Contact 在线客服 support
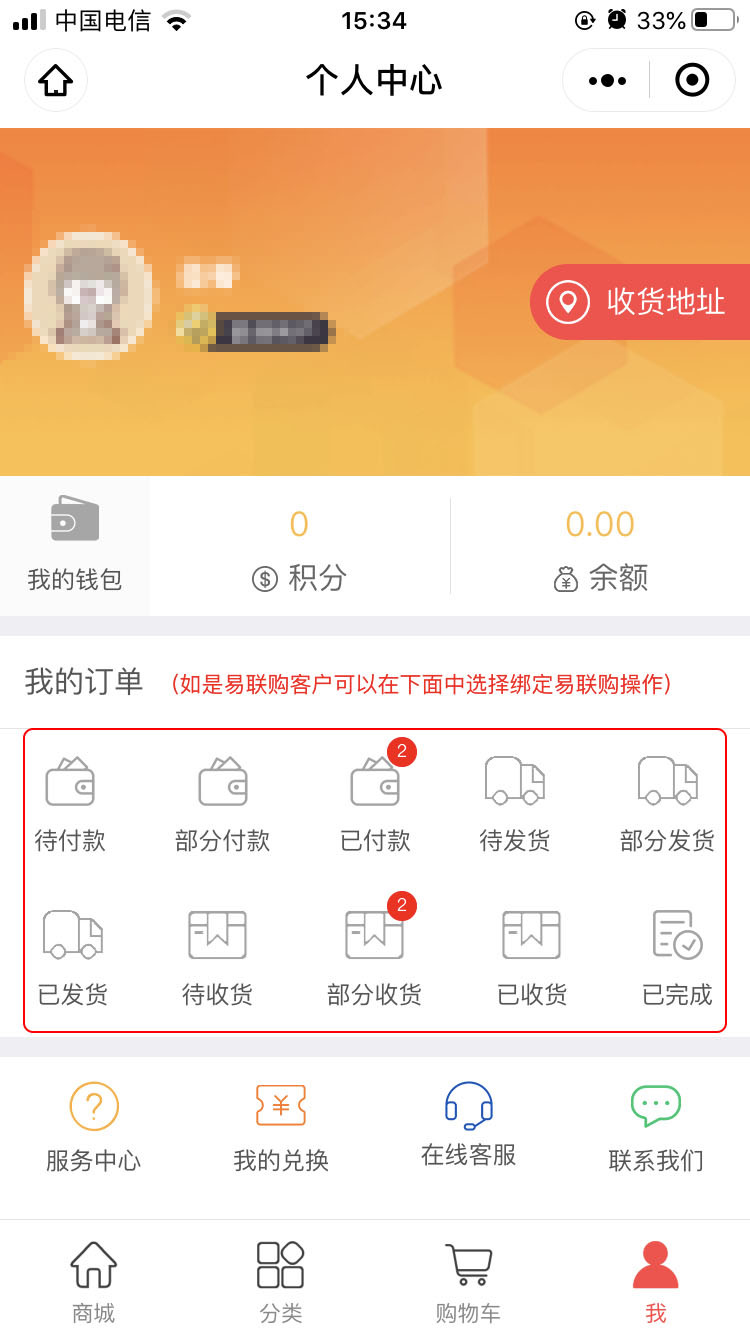The height and width of the screenshot is (1334, 750). [x=468, y=1125]
